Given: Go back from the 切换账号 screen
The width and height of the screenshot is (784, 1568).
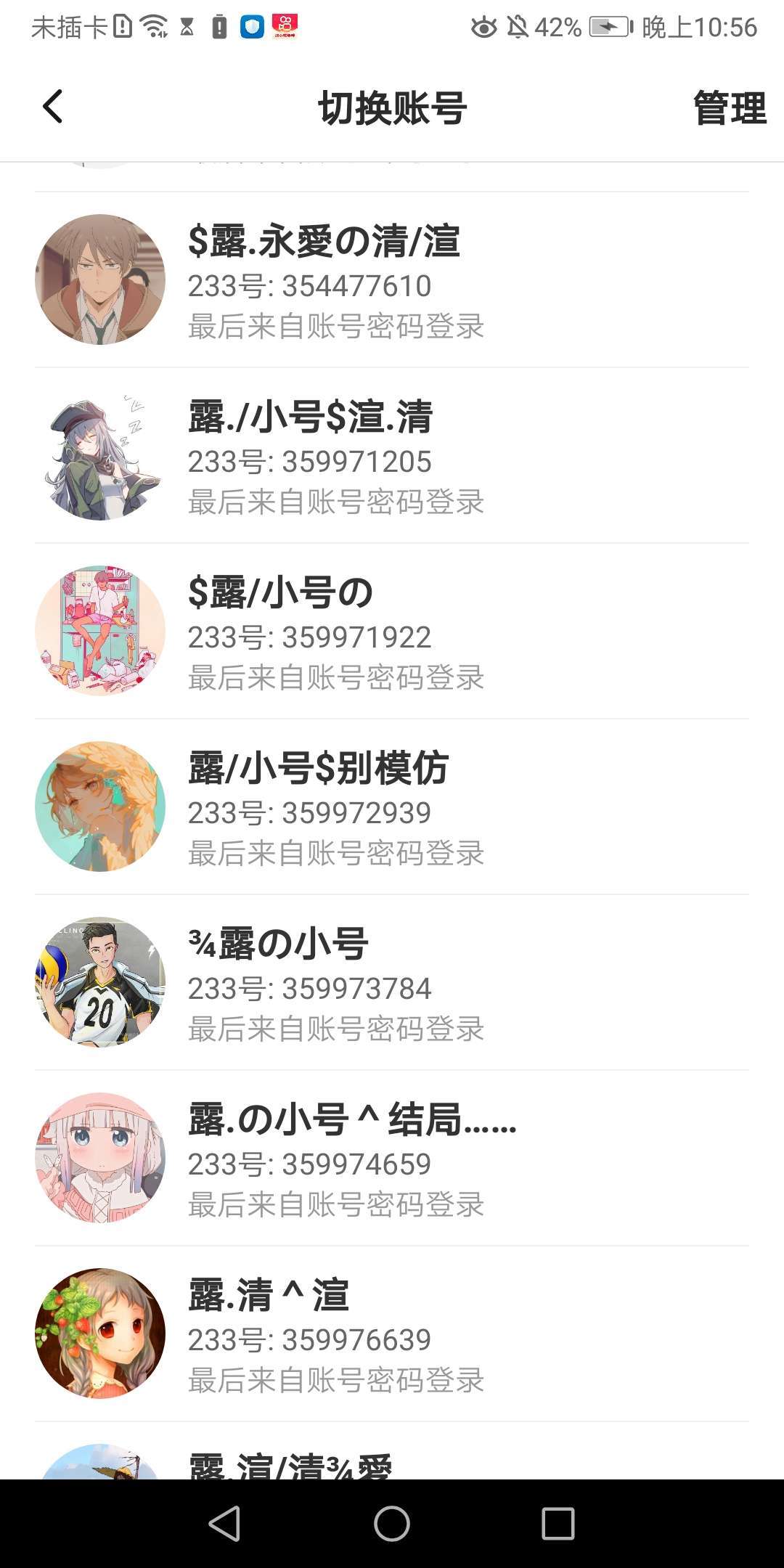Looking at the screenshot, I should (52, 107).
